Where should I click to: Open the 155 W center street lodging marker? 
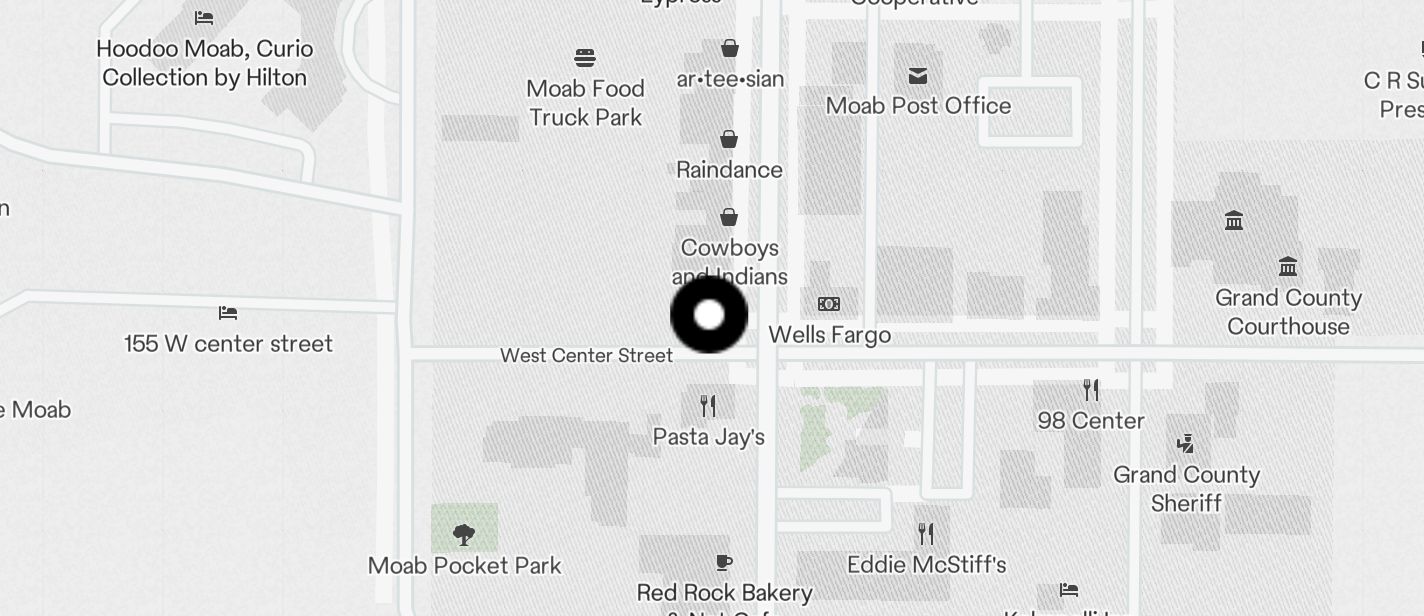coord(228,313)
